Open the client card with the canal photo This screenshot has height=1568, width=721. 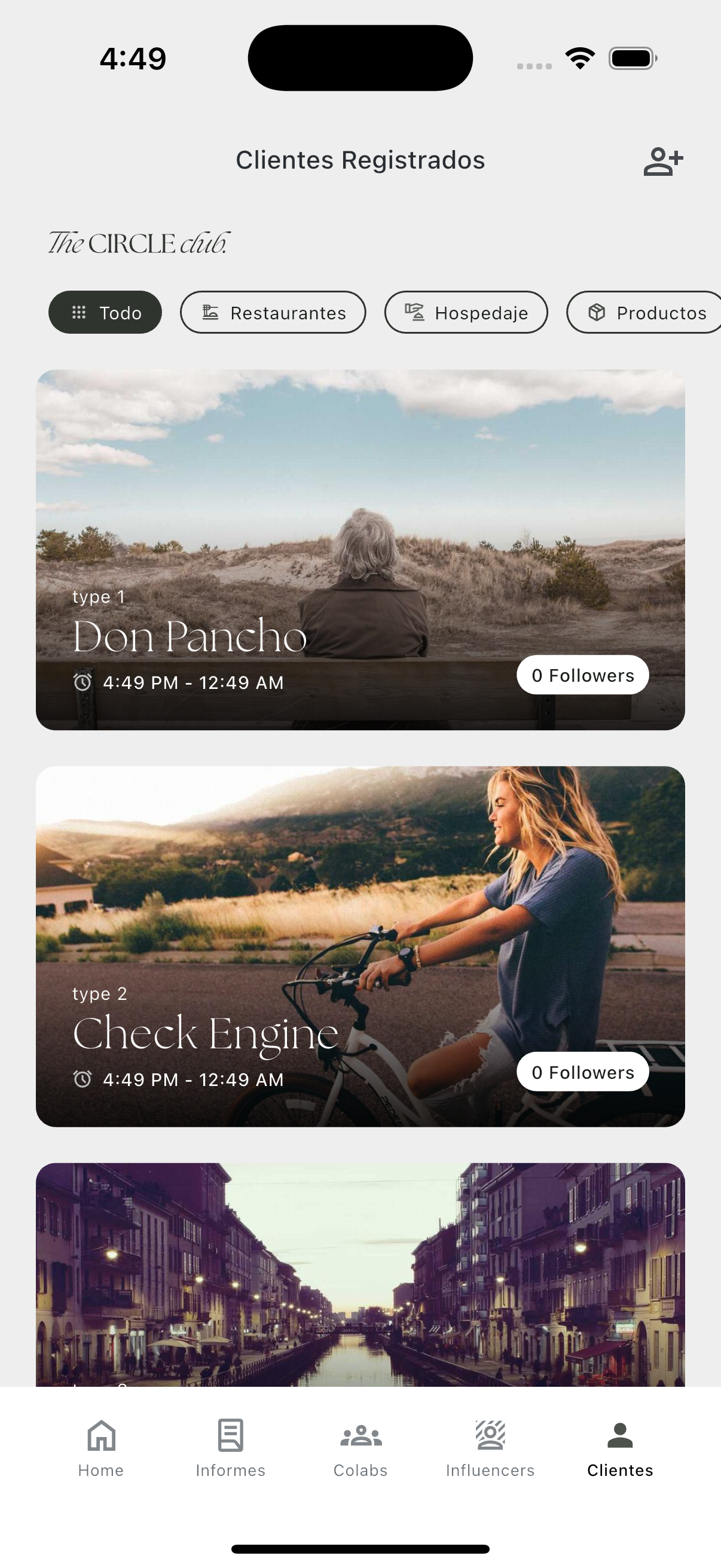360,1274
